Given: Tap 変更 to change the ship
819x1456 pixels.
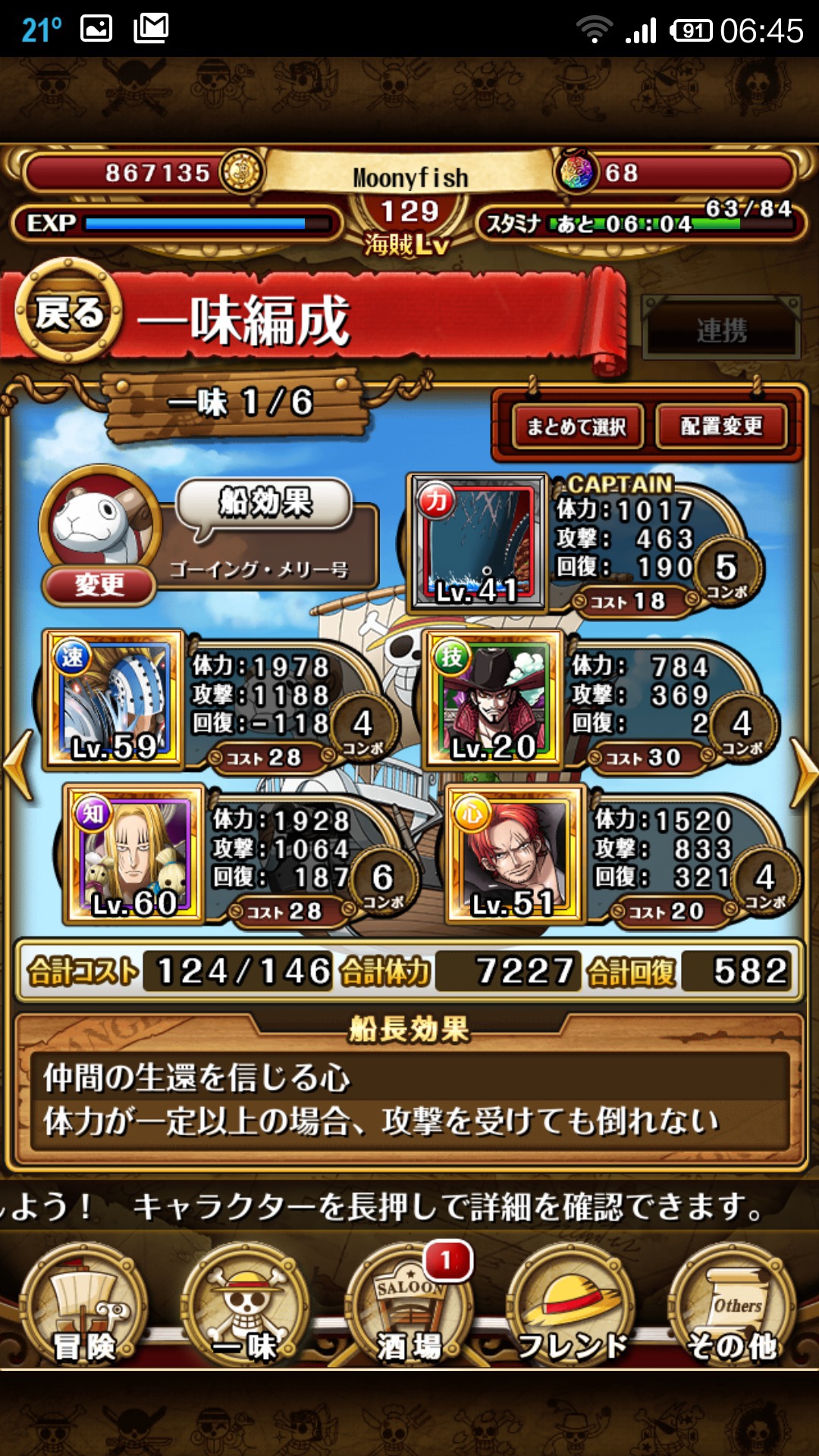Looking at the screenshot, I should (x=99, y=585).
